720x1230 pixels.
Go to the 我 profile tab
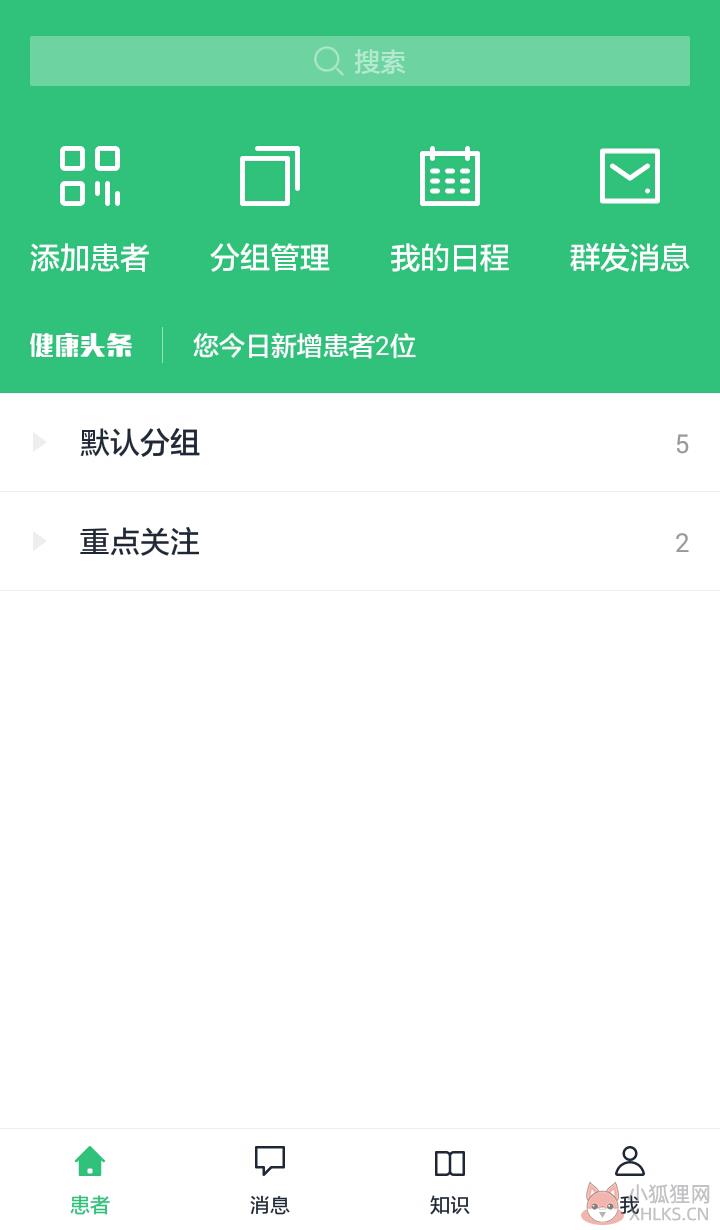pos(630,1180)
